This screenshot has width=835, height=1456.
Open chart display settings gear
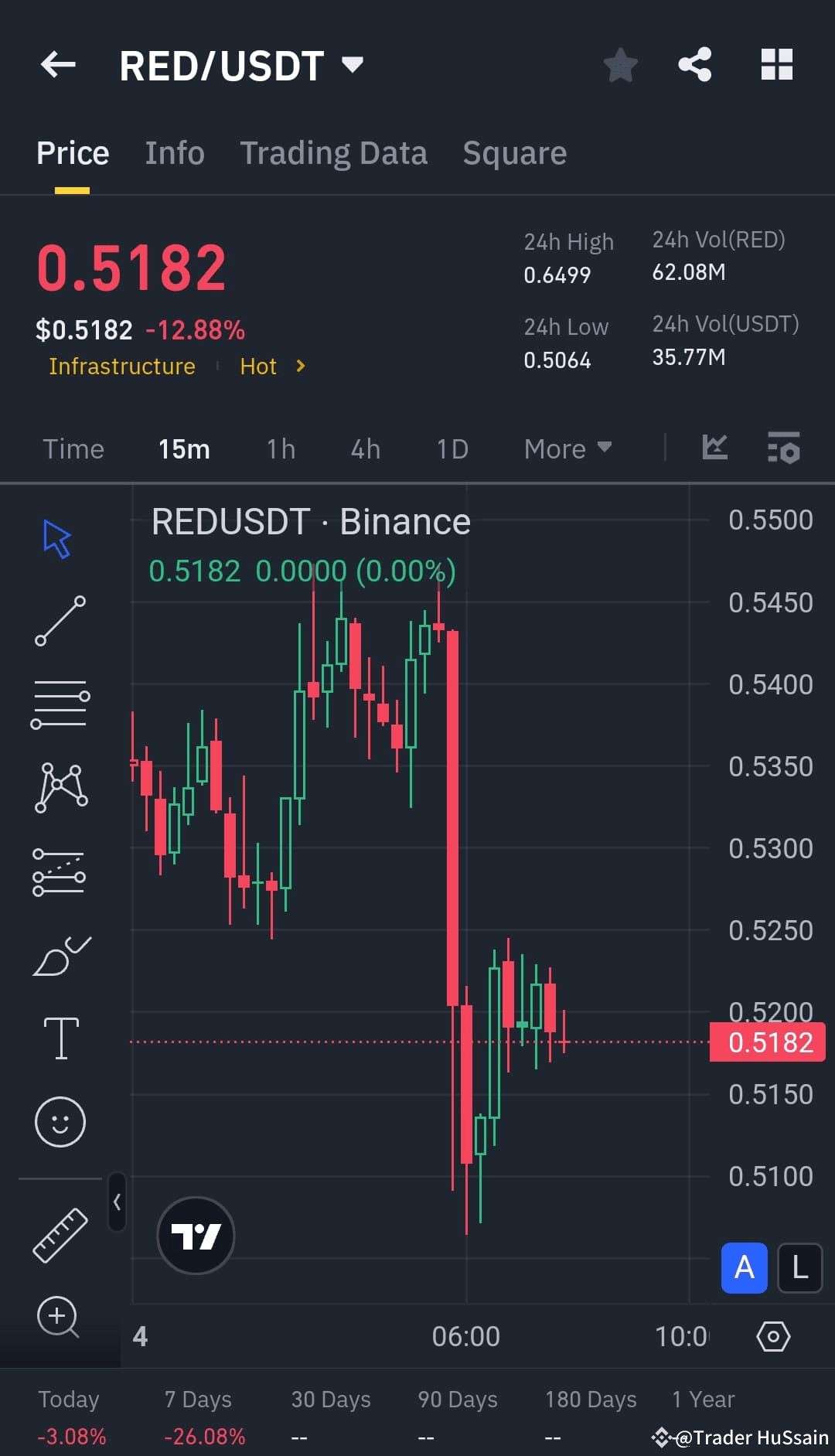(772, 1335)
